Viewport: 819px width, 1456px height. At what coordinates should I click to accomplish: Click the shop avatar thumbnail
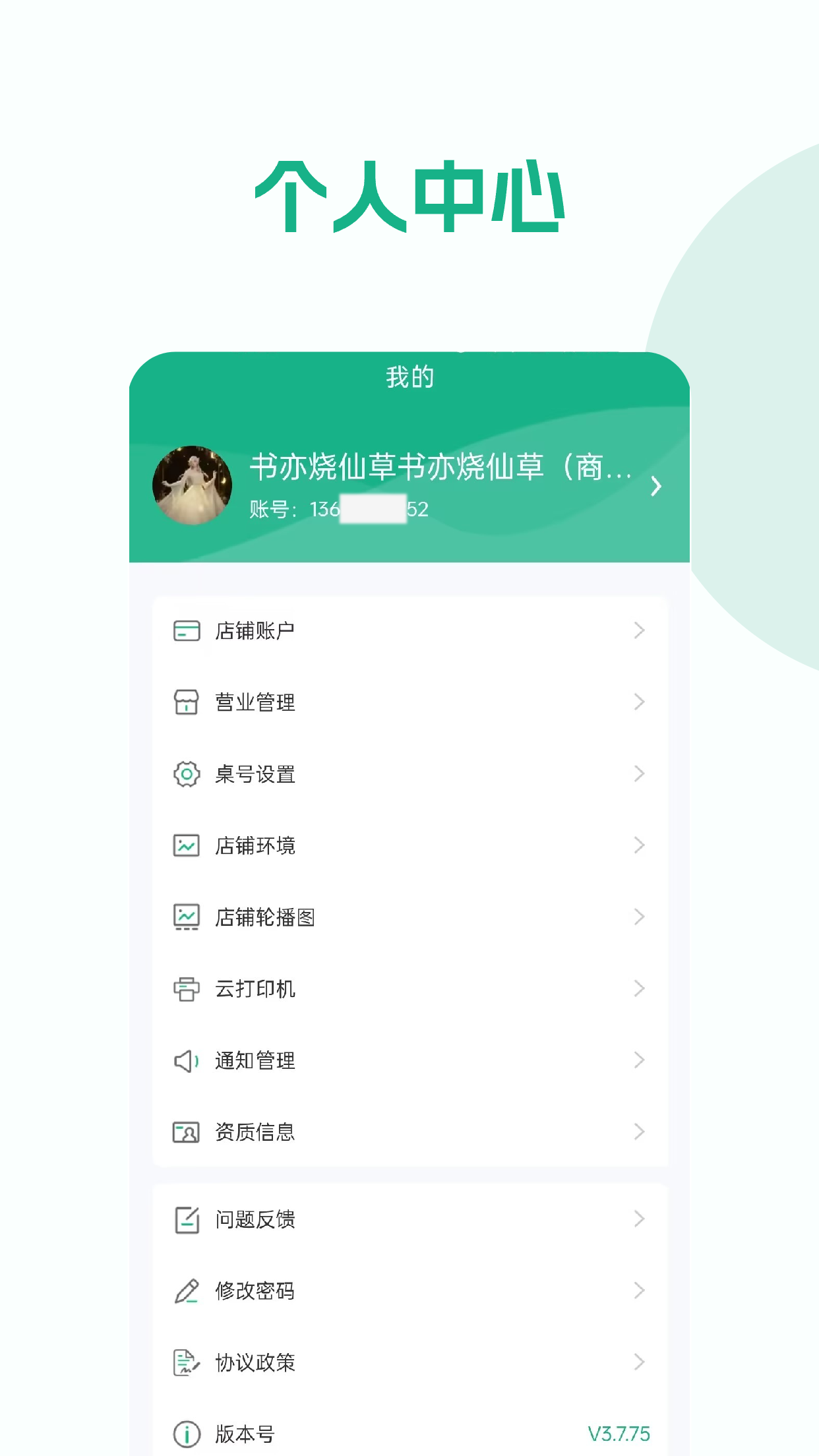[192, 485]
